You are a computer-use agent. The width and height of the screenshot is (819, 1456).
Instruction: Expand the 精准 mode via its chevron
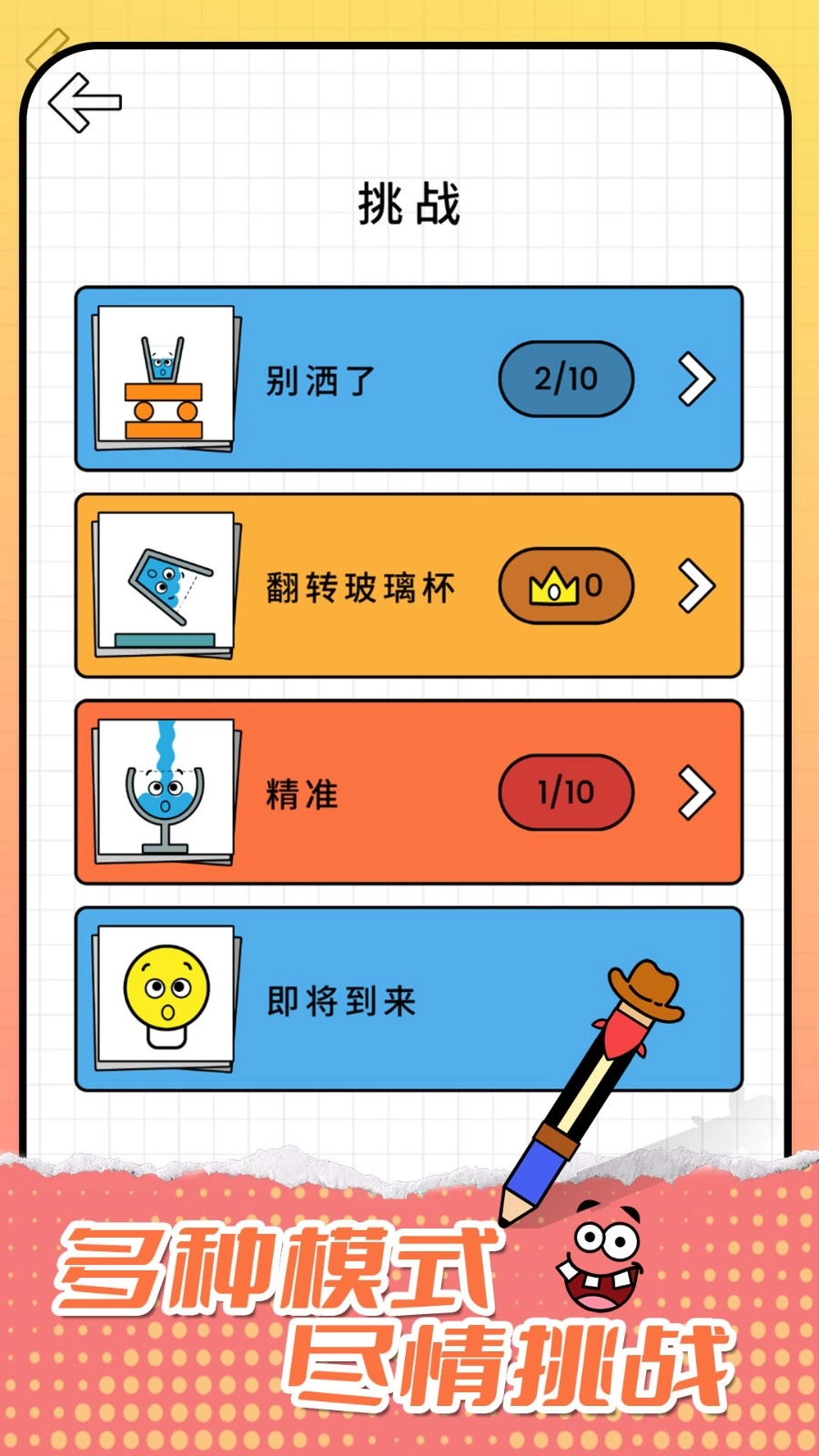[x=696, y=790]
